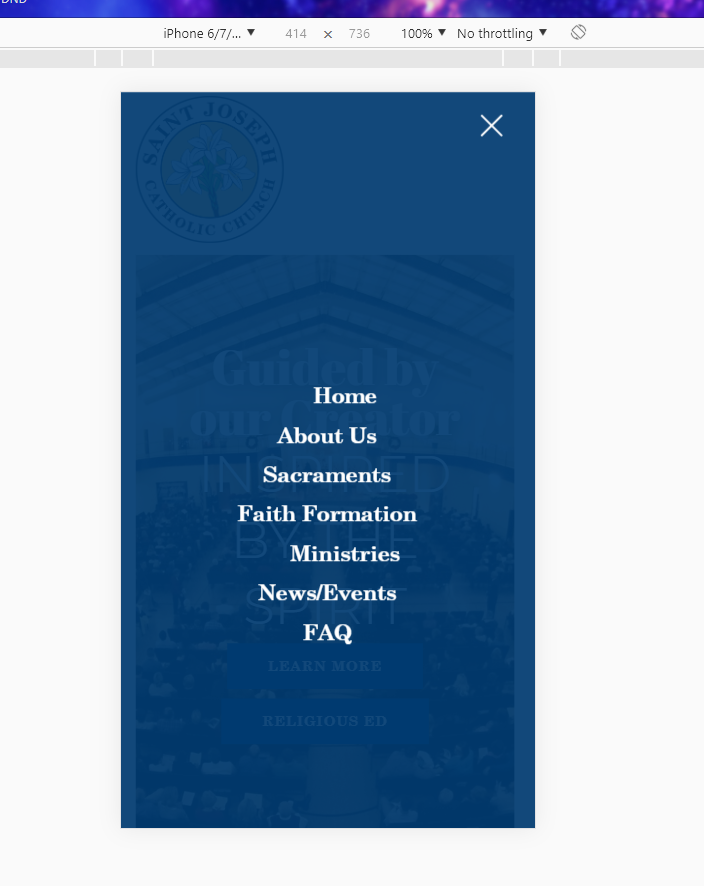Rotate the device viewport orientation
The image size is (704, 886).
click(578, 32)
